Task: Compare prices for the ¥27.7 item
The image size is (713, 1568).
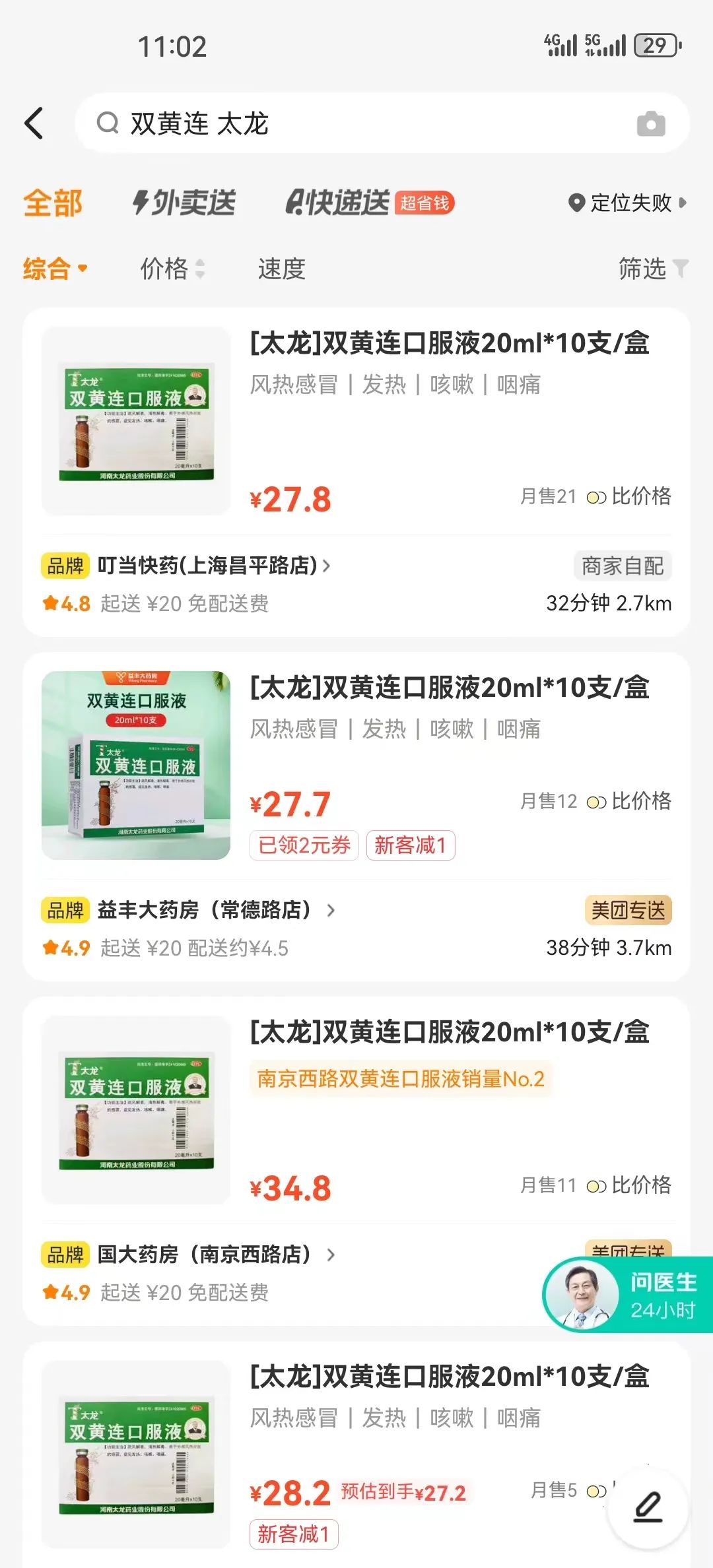Action: tap(629, 801)
